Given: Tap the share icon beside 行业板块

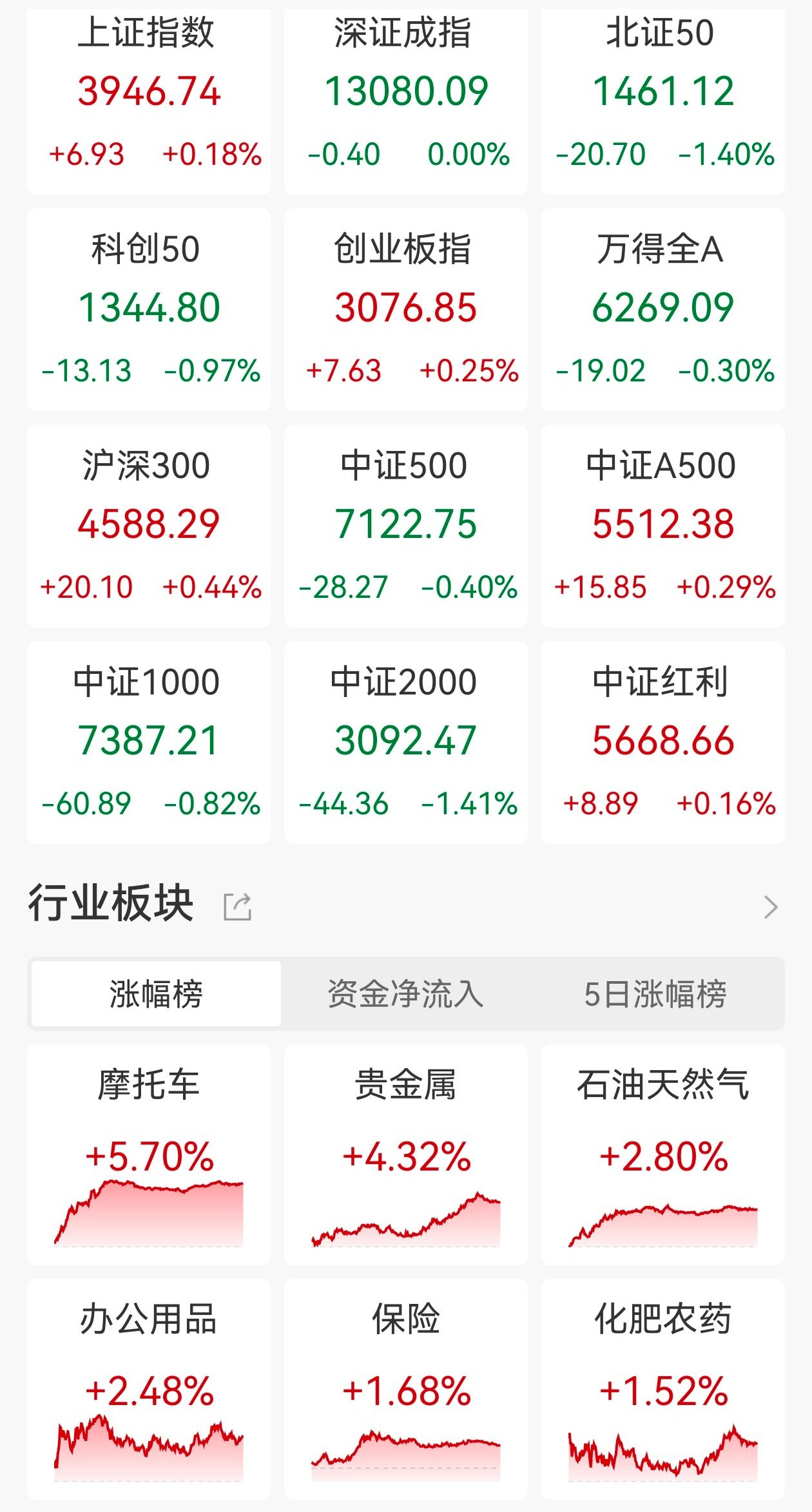Looking at the screenshot, I should [237, 906].
